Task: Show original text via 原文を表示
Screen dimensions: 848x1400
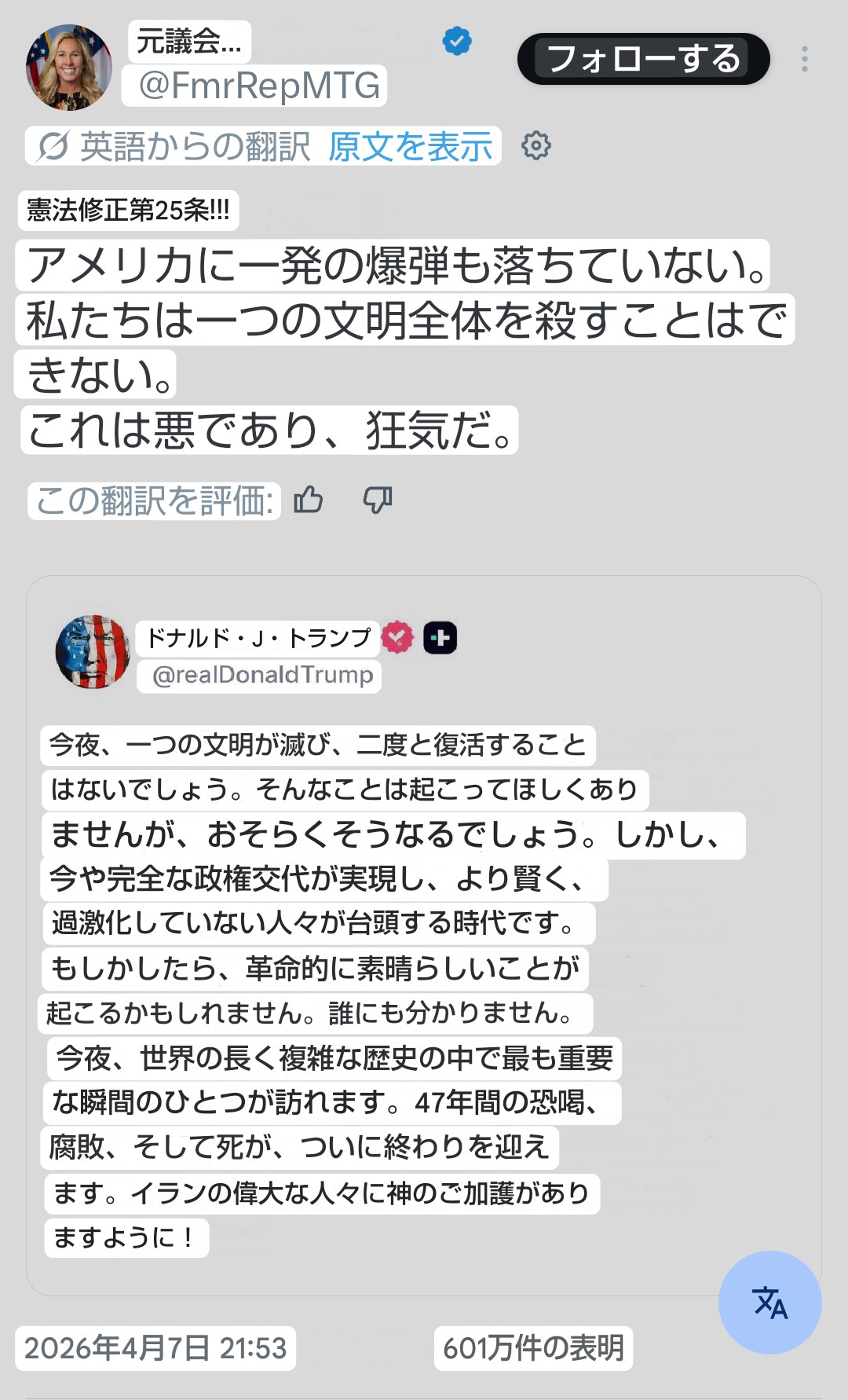Action: (410, 146)
